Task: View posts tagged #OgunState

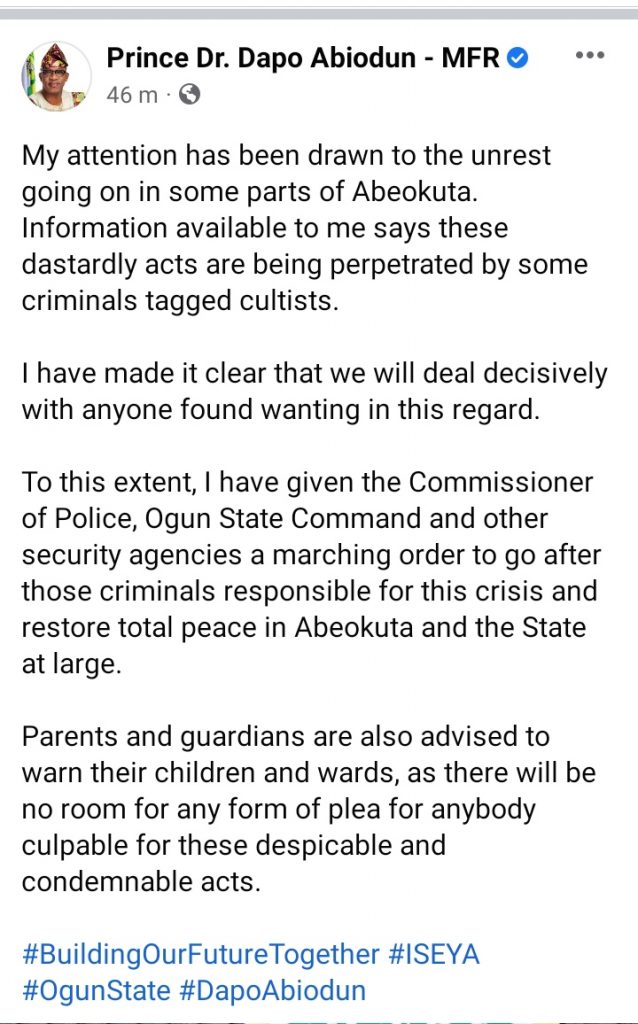Action: click(x=96, y=991)
